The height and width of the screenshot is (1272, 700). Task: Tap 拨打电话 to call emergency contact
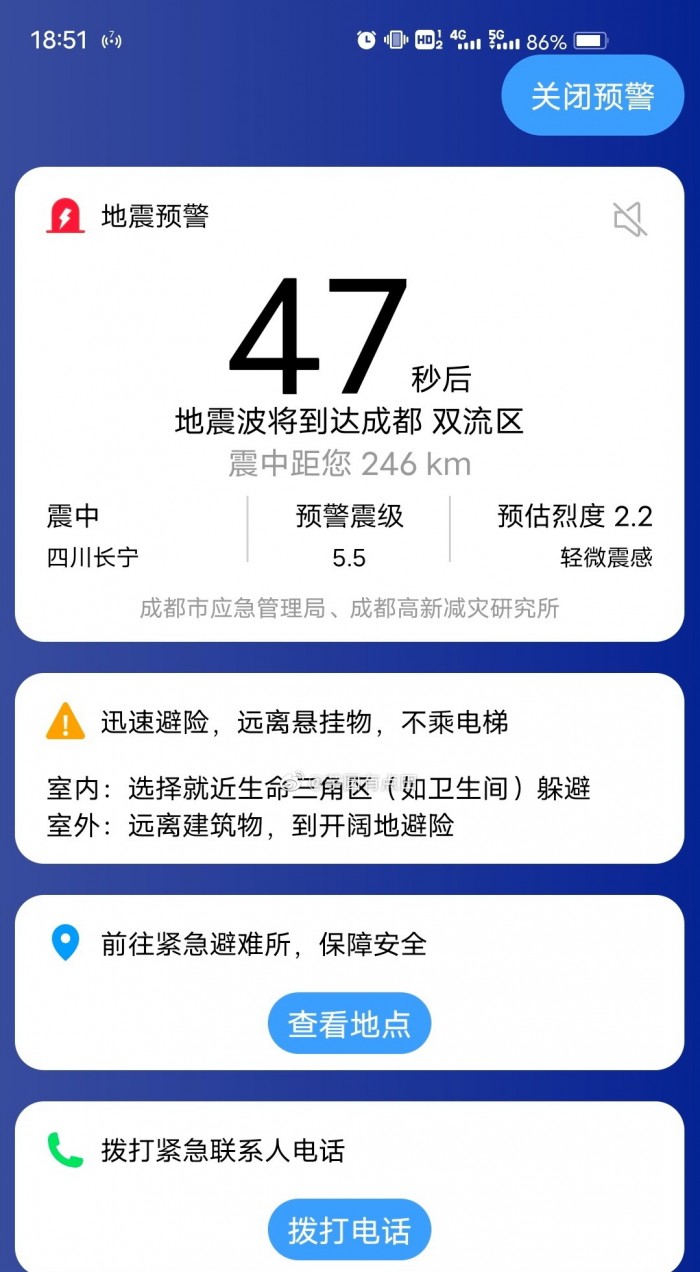(x=349, y=1230)
